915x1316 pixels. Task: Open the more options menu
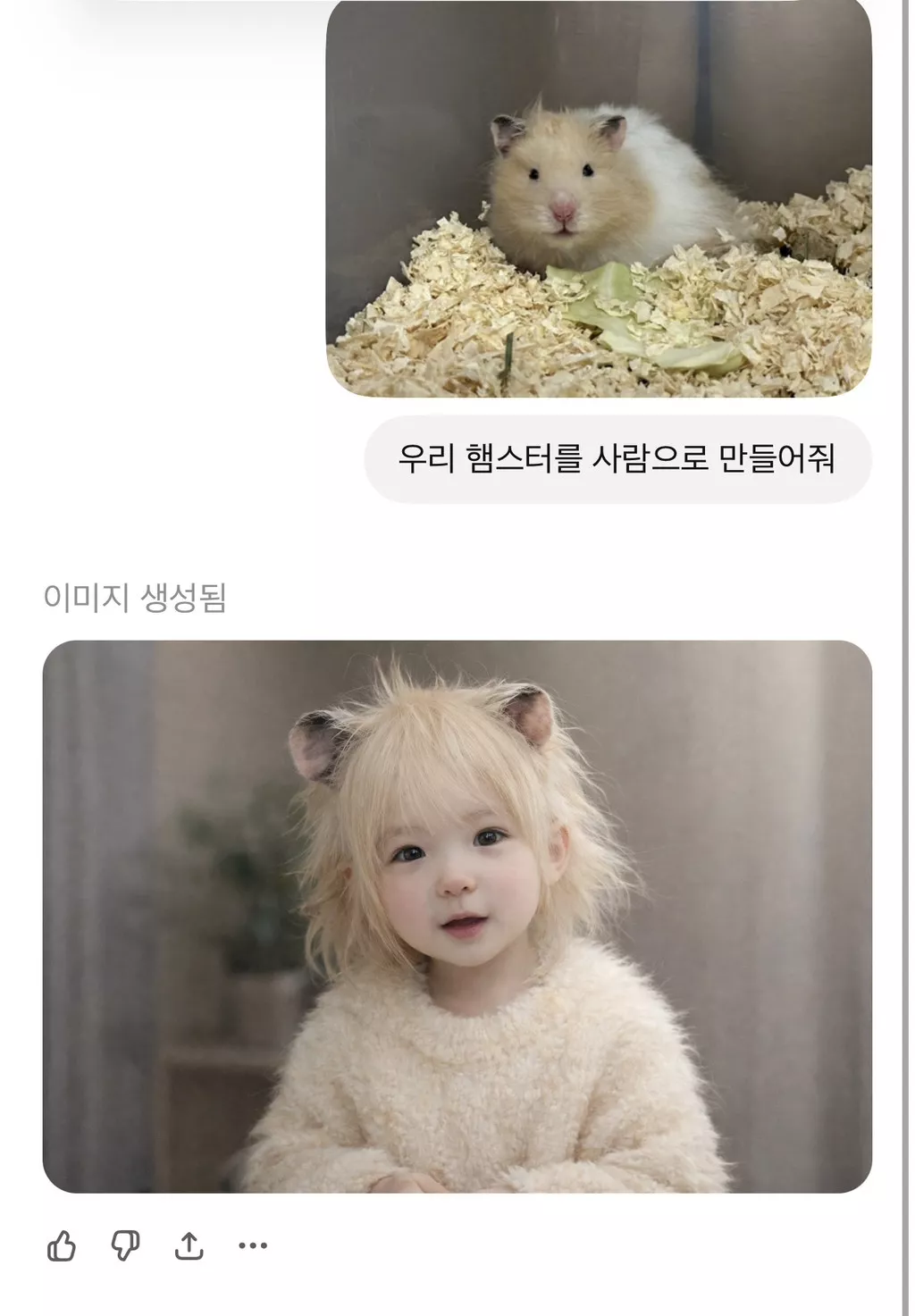coord(253,1245)
